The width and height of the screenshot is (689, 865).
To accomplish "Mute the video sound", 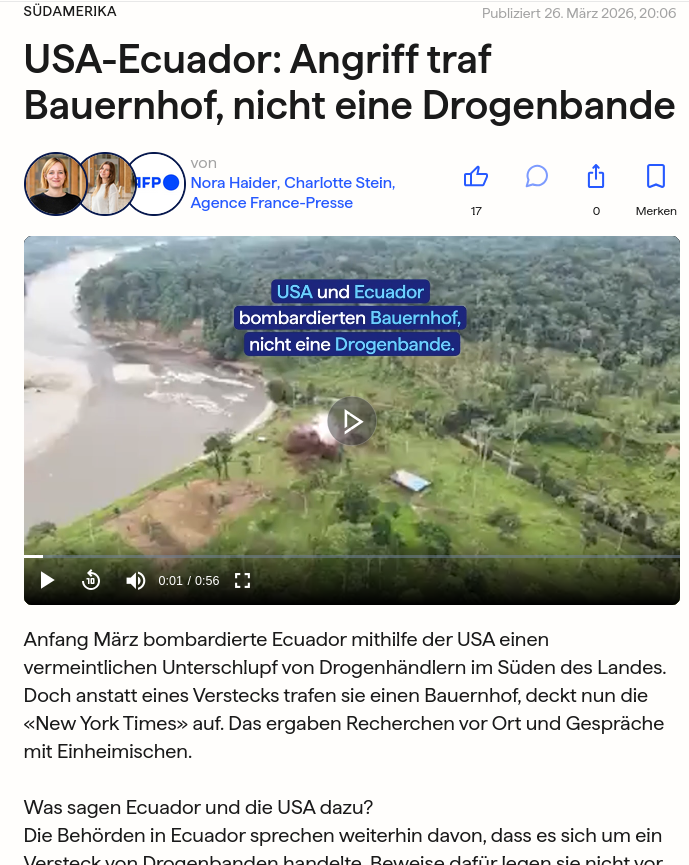I will click(x=135, y=580).
